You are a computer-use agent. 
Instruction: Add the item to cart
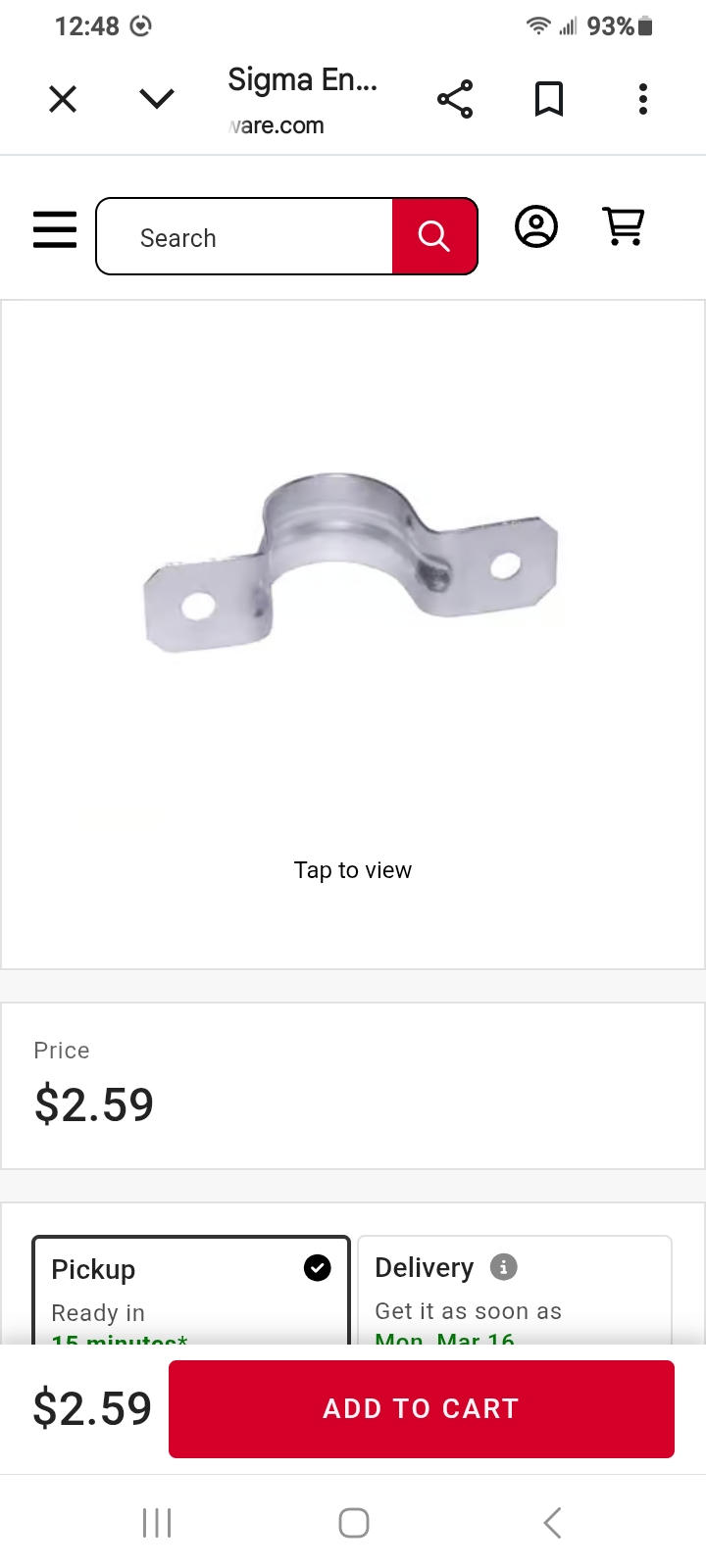pos(422,1408)
